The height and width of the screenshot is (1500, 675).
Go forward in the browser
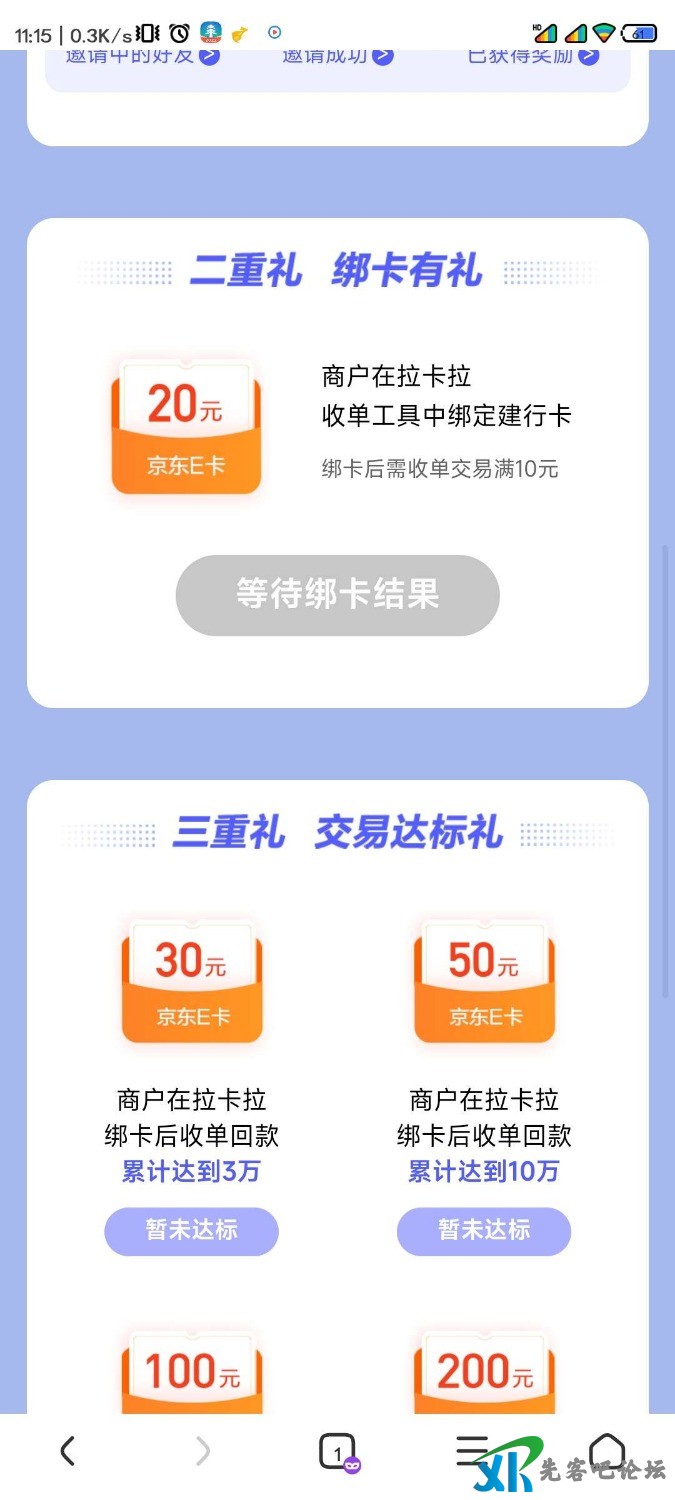point(202,1451)
